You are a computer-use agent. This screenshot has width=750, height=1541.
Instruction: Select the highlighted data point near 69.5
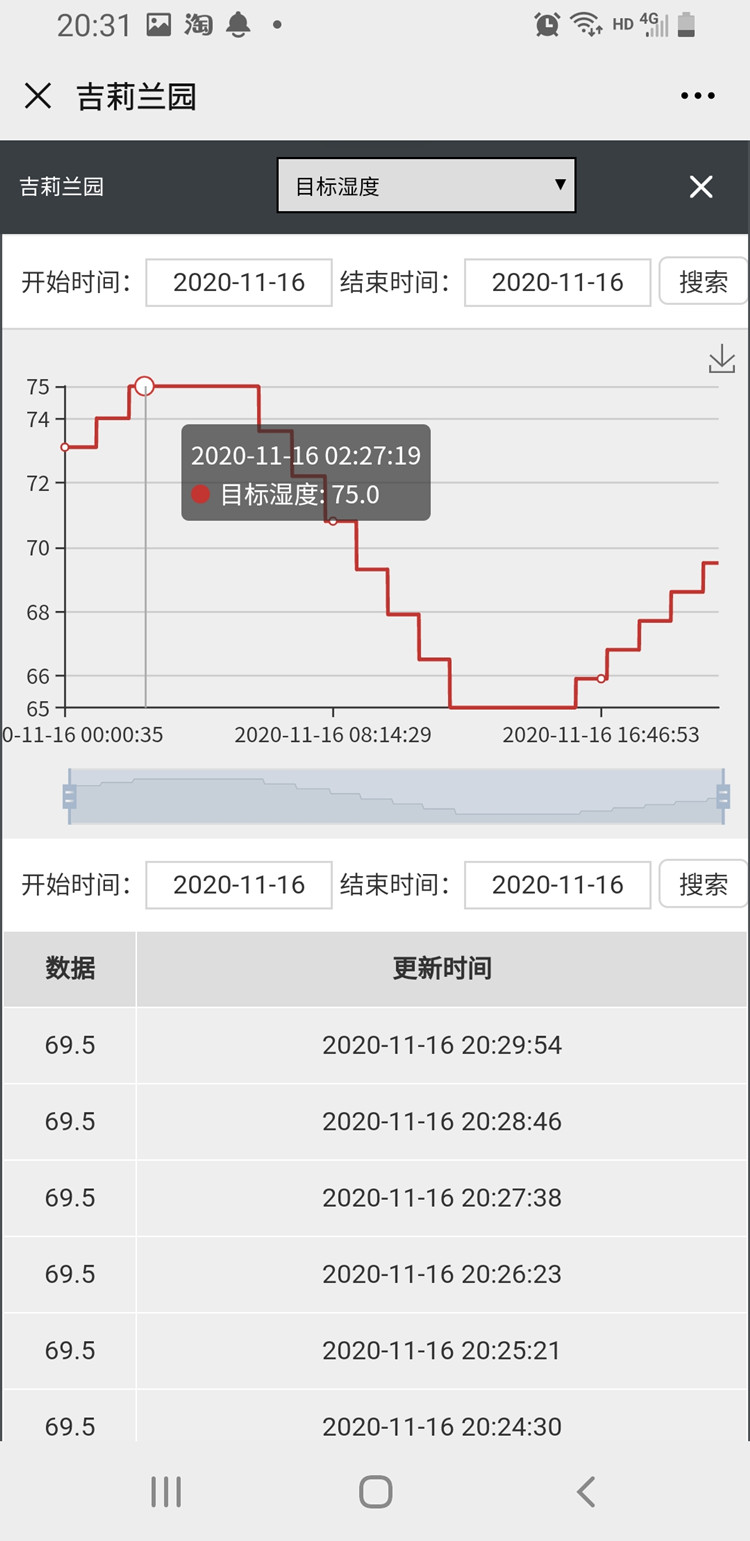[x=600, y=677]
